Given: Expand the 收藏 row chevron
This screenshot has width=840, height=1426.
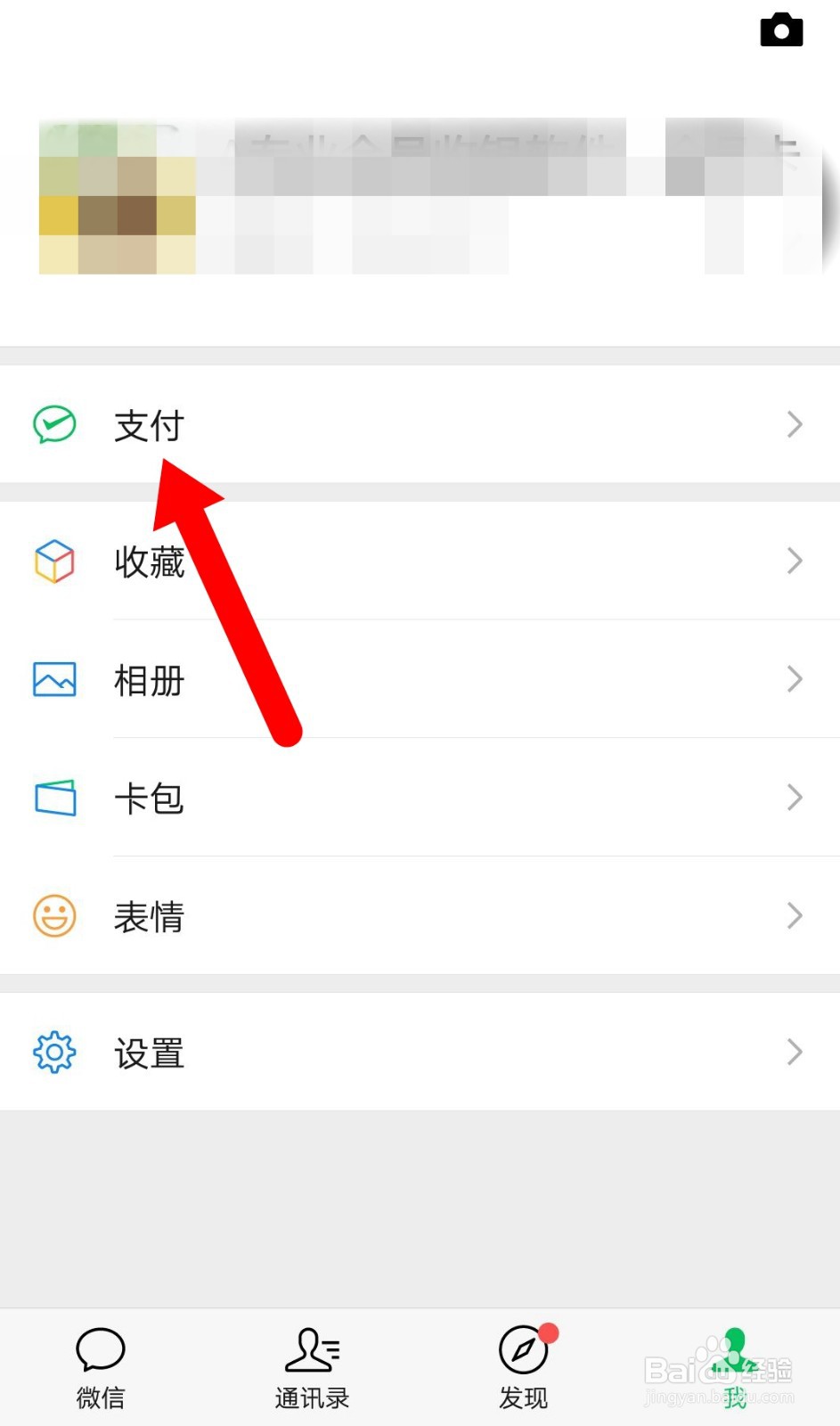Looking at the screenshot, I should point(794,561).
